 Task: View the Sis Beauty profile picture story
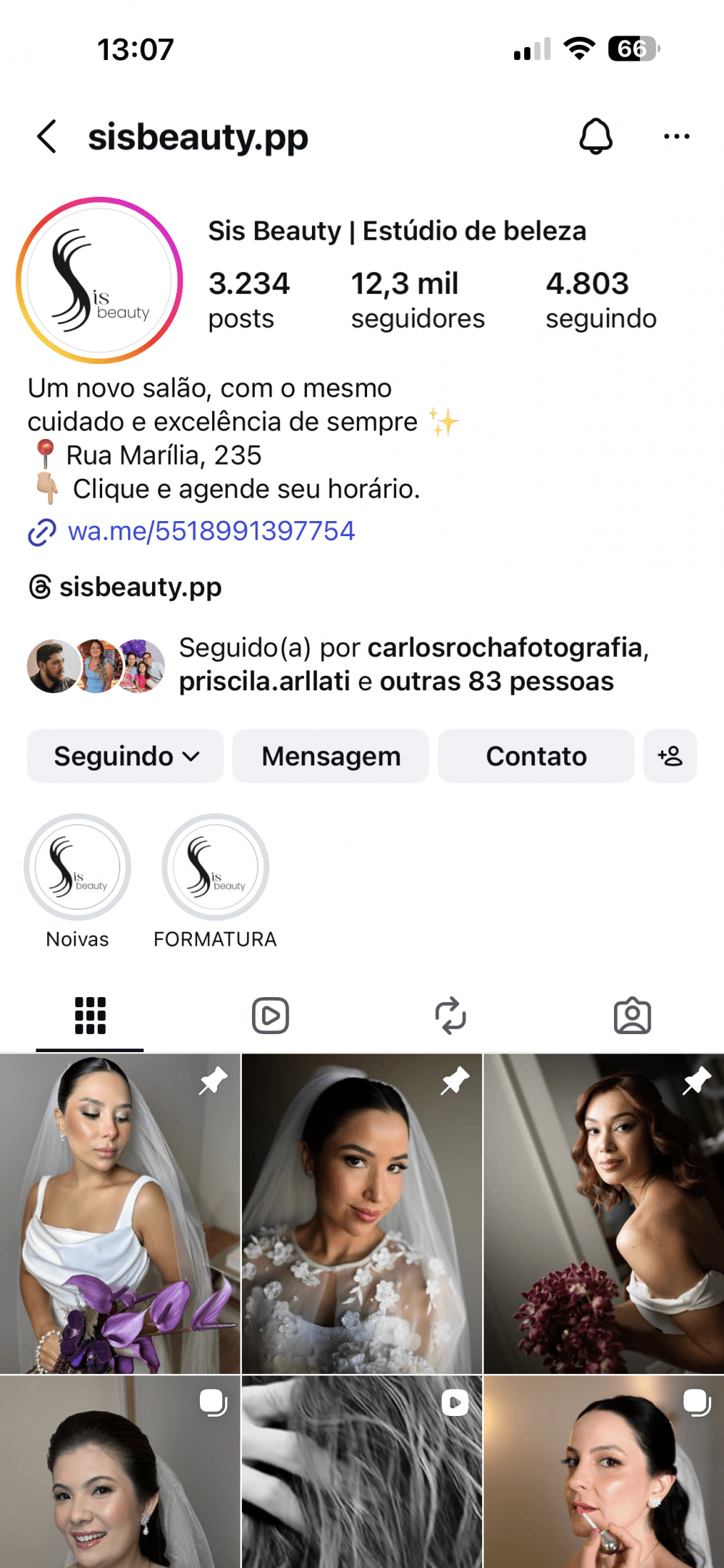pyautogui.click(x=100, y=281)
